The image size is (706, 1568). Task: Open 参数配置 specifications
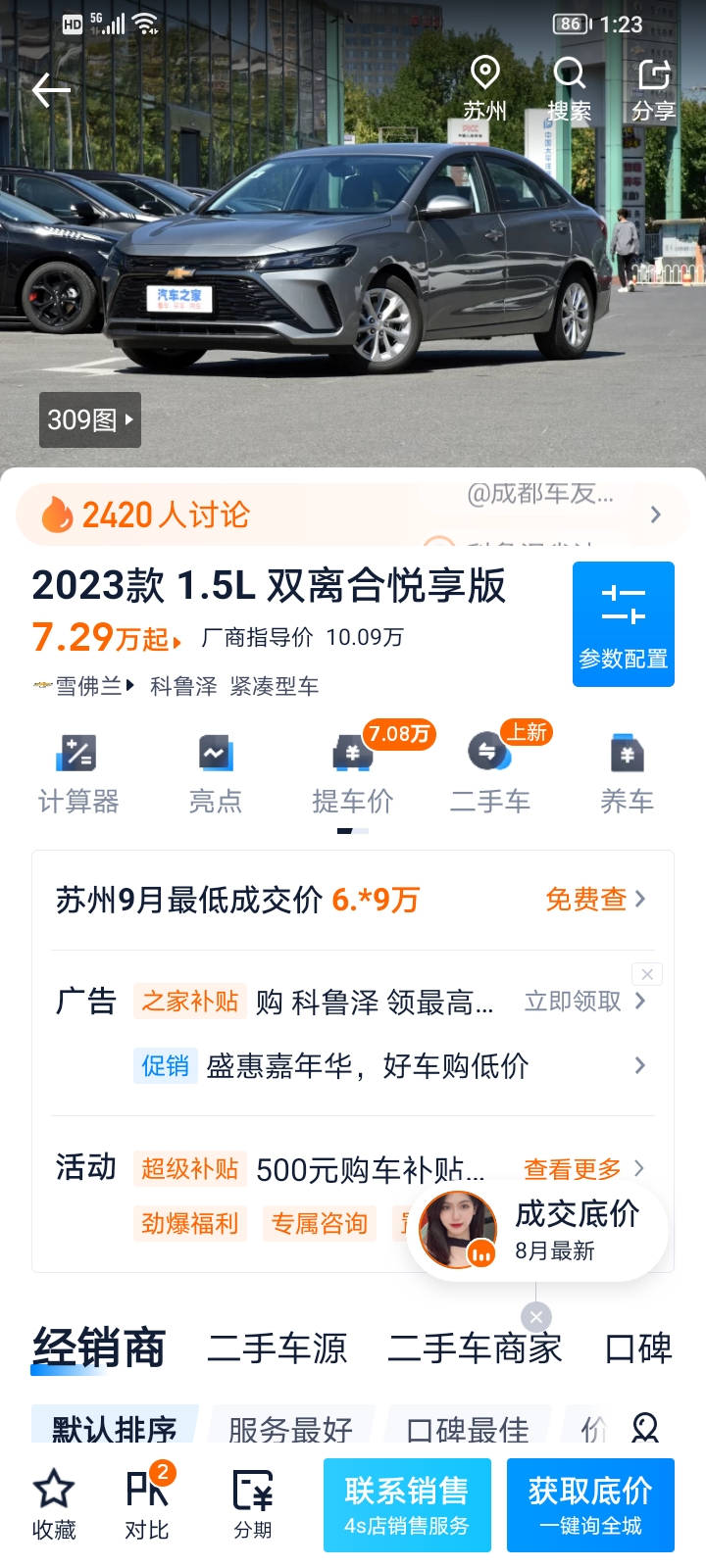pyautogui.click(x=624, y=624)
